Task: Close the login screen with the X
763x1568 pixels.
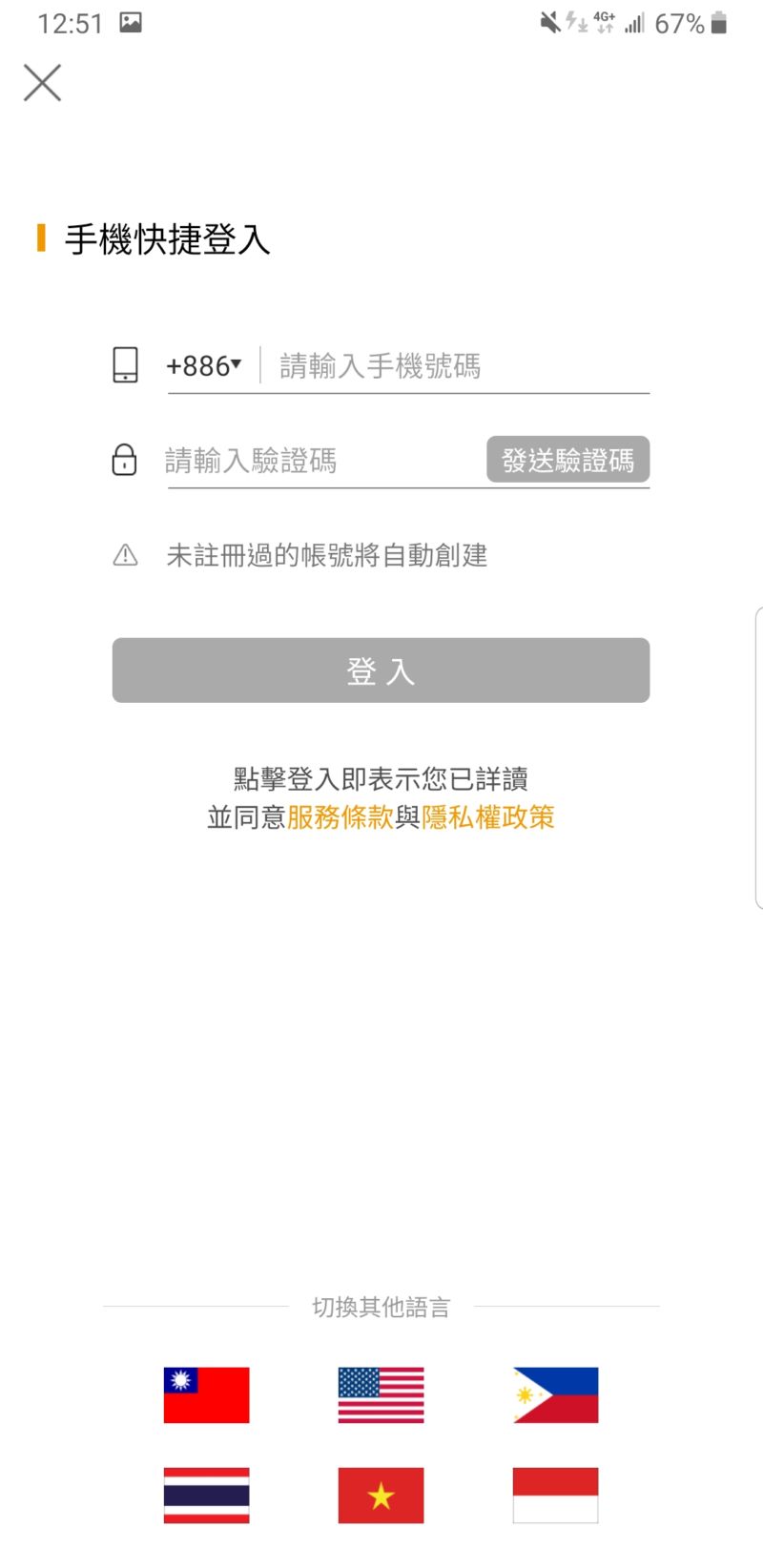Action: [42, 83]
